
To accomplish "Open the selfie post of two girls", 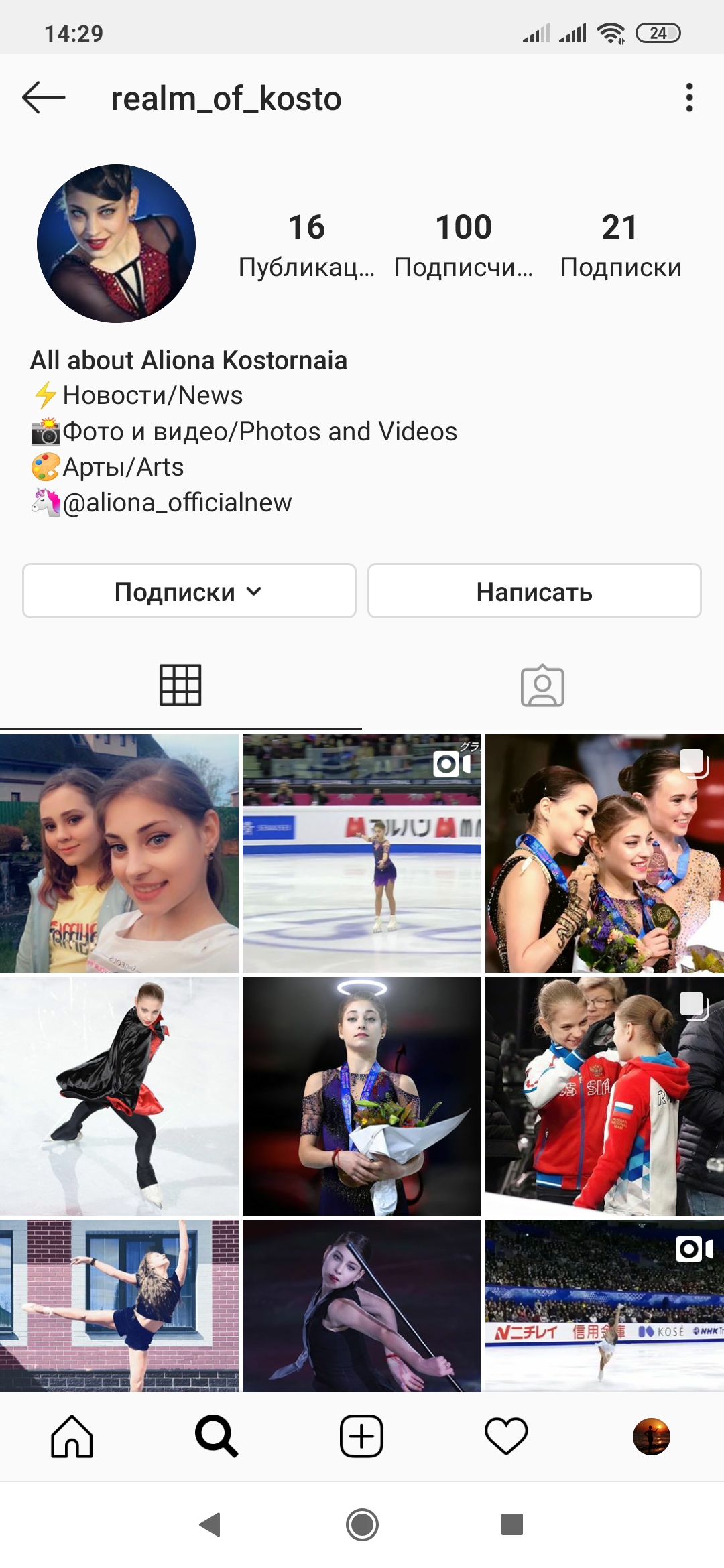I will [119, 853].
